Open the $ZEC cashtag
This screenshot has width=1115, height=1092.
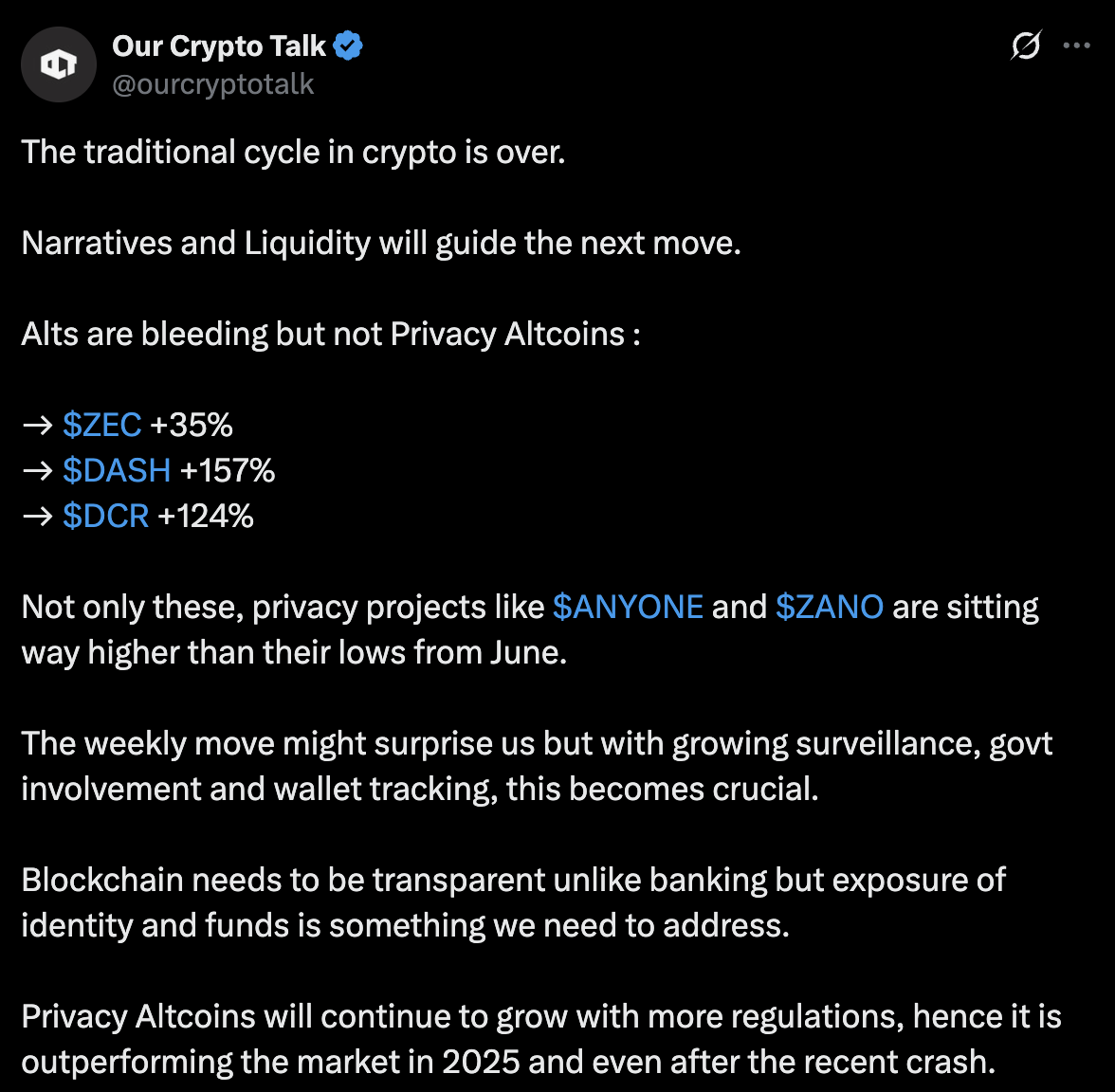(102, 425)
